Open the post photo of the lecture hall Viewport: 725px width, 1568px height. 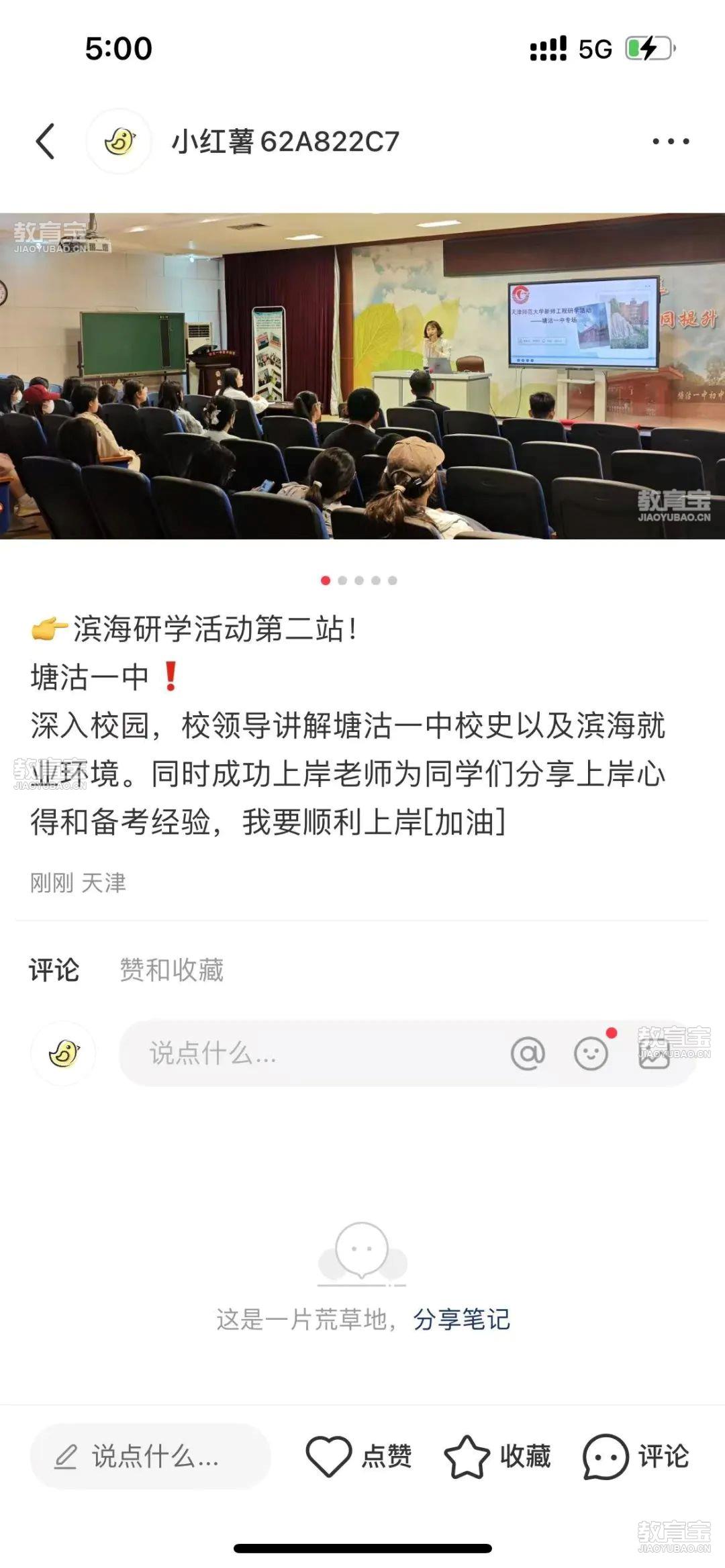362,376
